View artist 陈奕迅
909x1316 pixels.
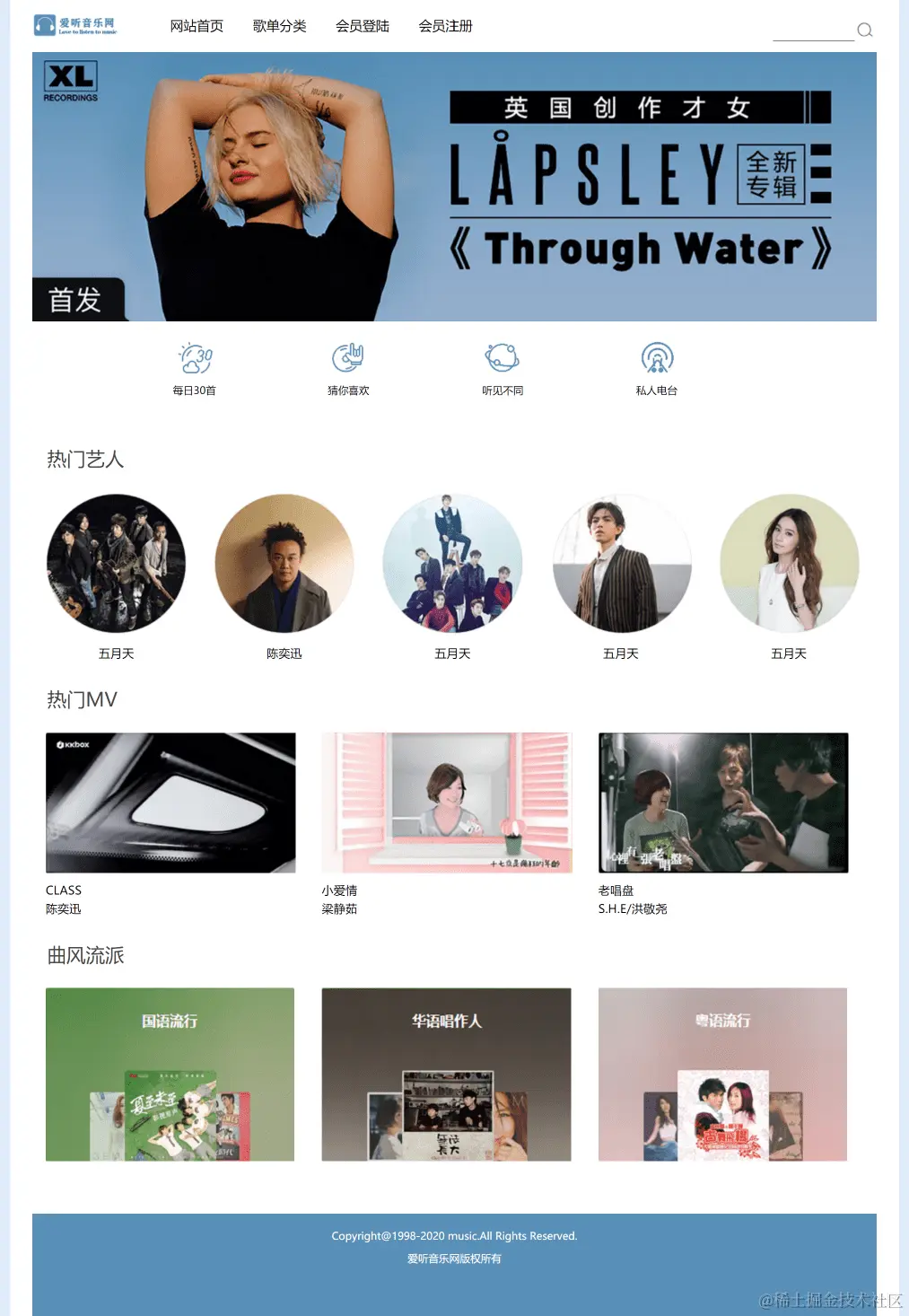click(x=284, y=564)
